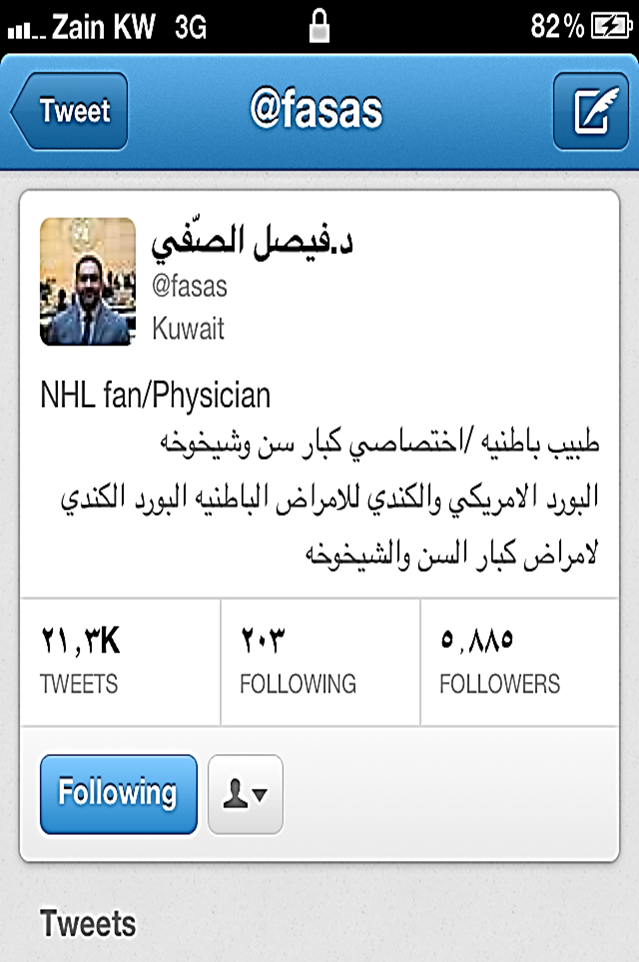The height and width of the screenshot is (962, 639).
Task: Compose a new tweet
Action: point(590,111)
